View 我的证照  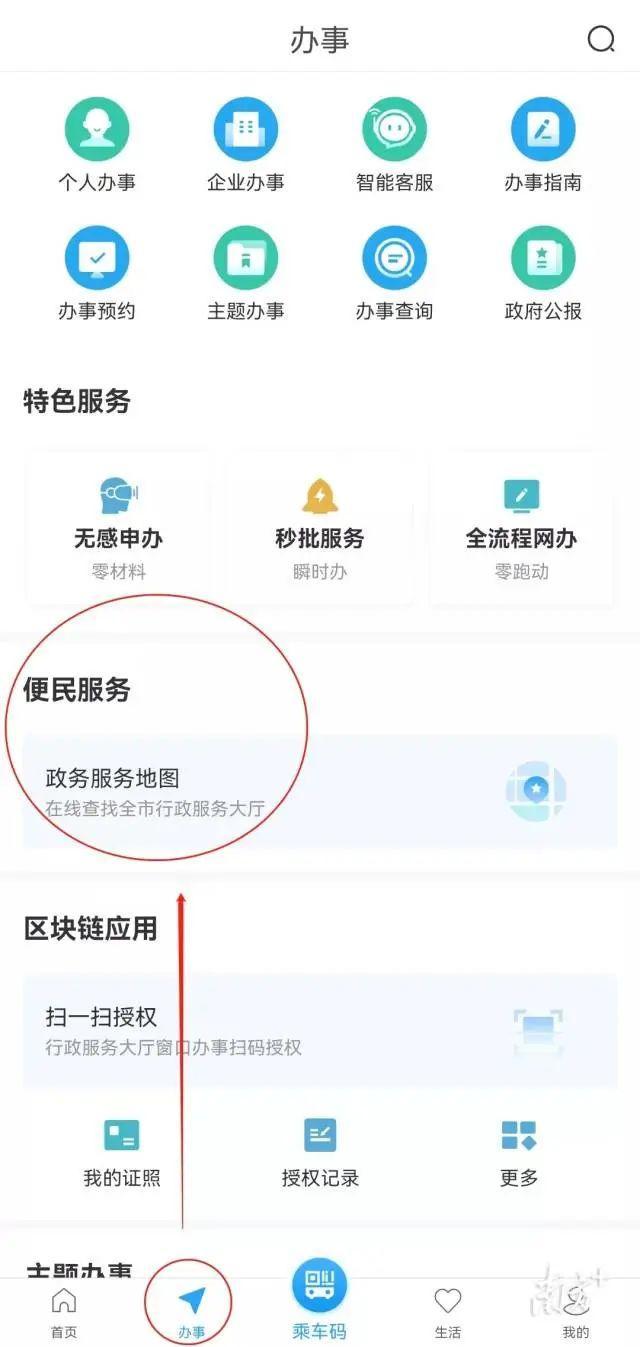(122, 1153)
